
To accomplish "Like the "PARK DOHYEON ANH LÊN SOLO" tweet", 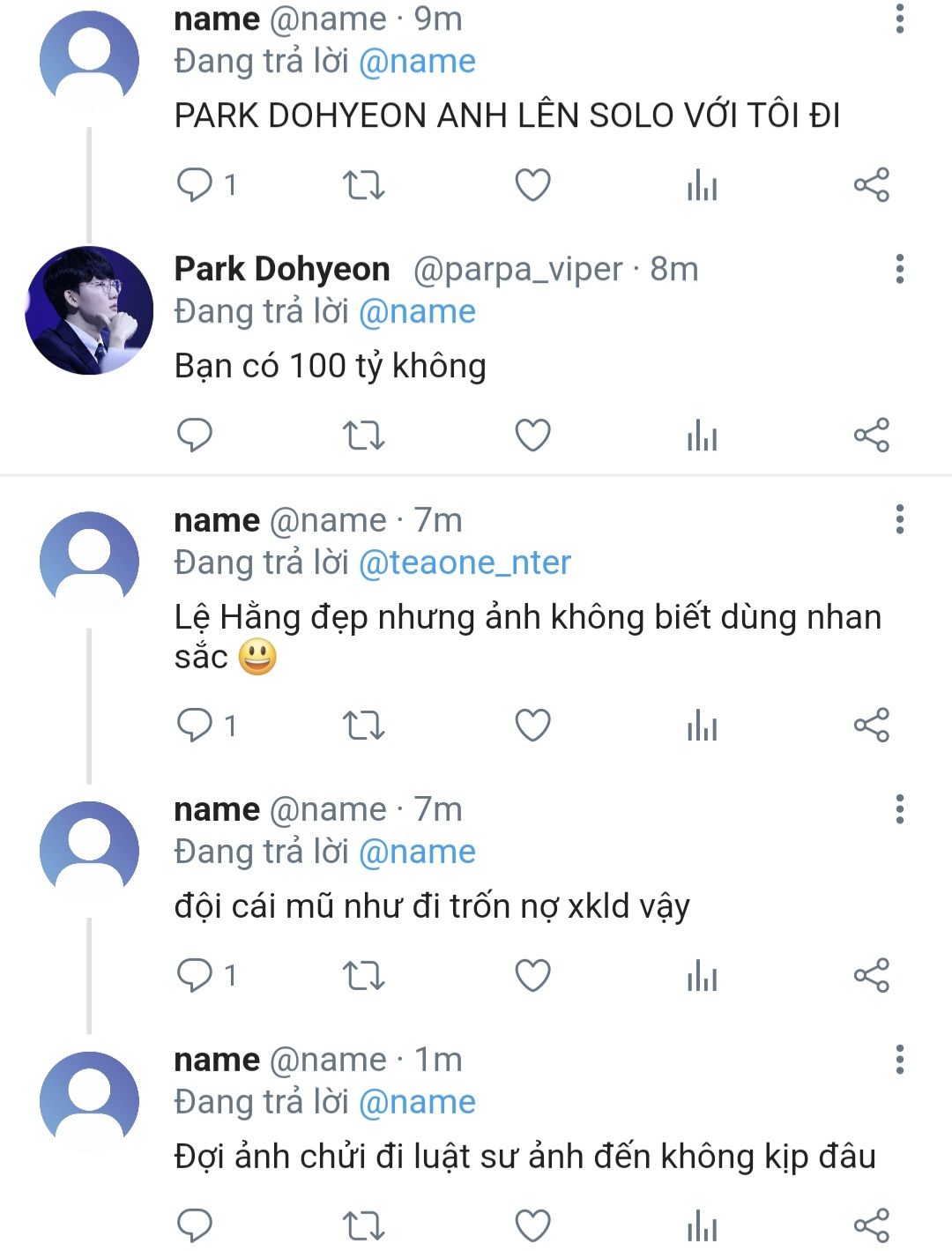I will tap(532, 185).
